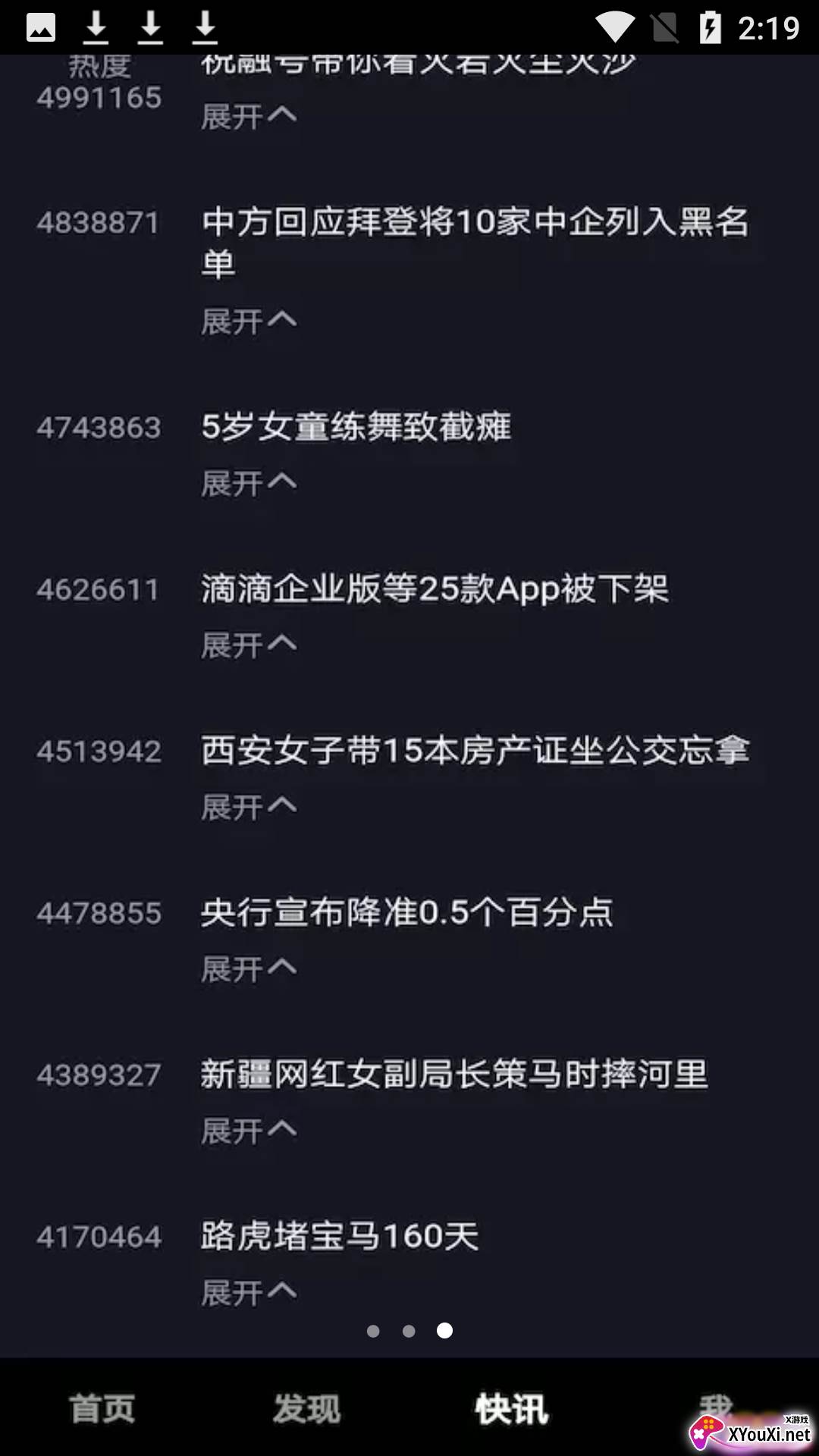Select the 快讯 tab
The width and height of the screenshot is (819, 1456).
point(512,1409)
